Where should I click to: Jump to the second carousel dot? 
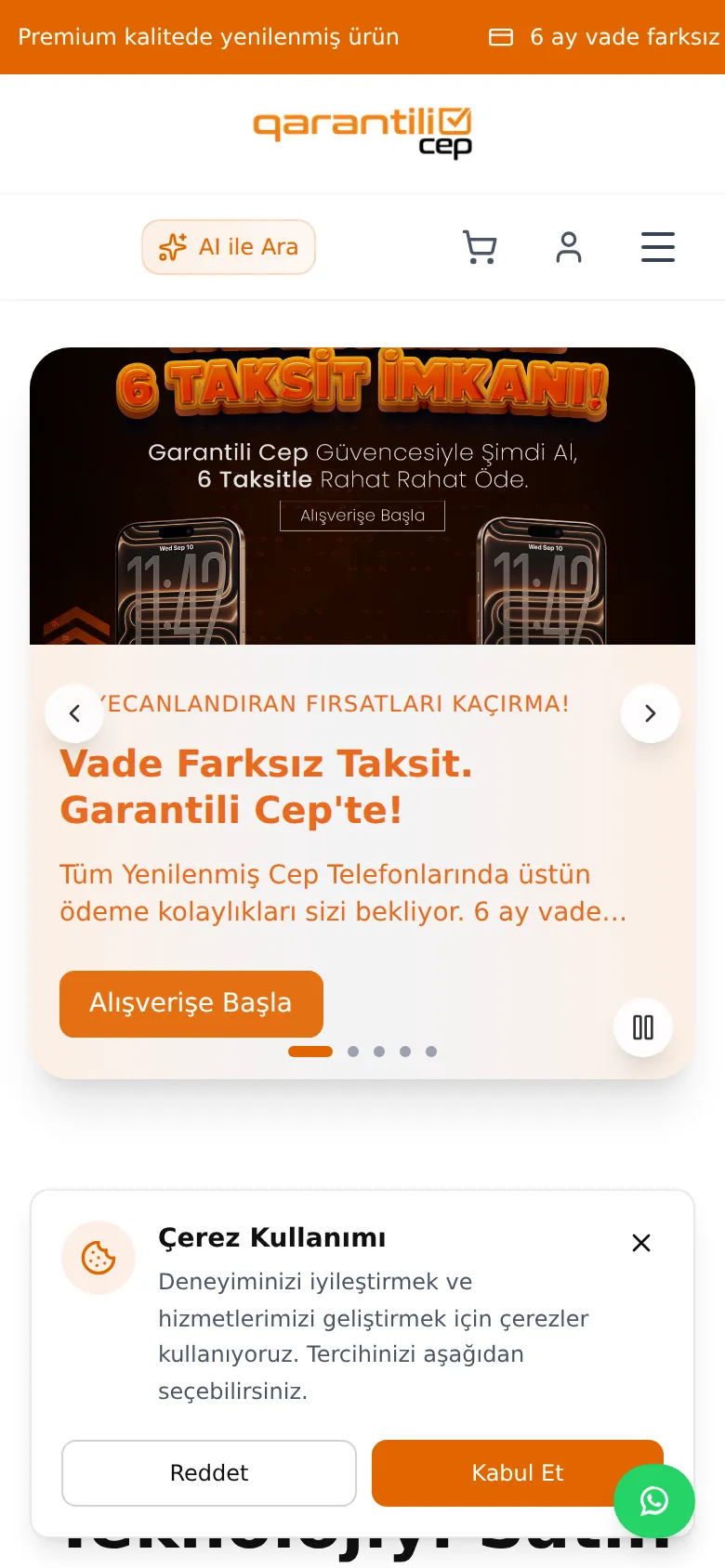coord(353,1052)
